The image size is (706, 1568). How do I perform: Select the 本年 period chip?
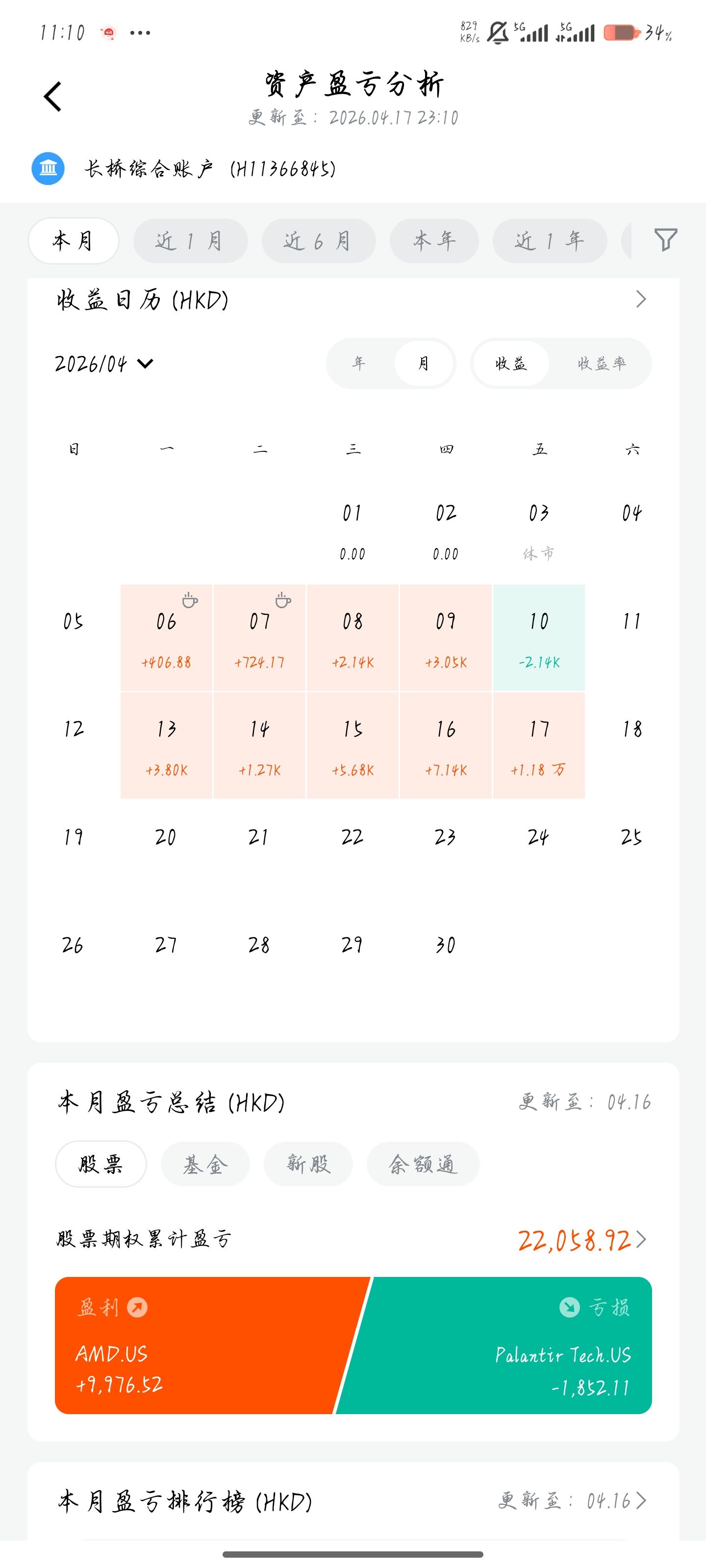pyautogui.click(x=434, y=241)
